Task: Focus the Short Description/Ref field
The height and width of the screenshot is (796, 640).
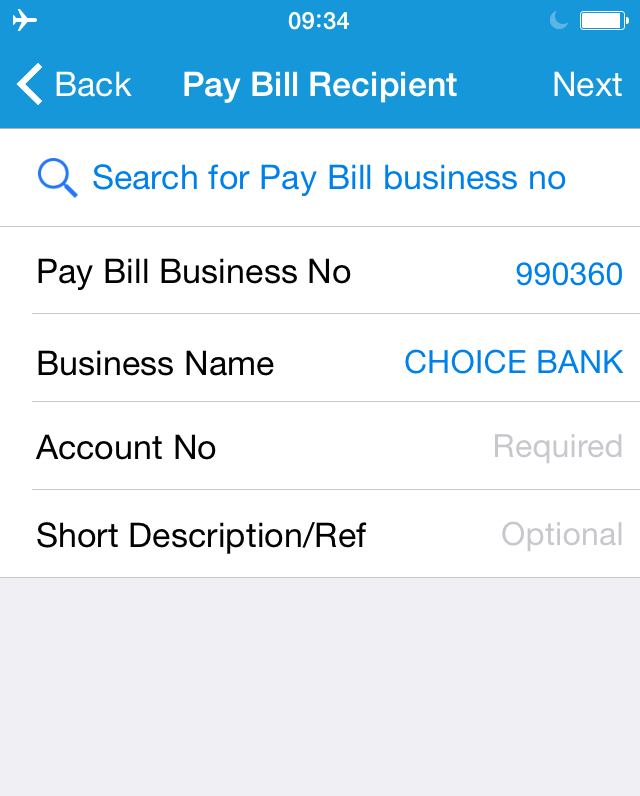Action: [x=561, y=535]
